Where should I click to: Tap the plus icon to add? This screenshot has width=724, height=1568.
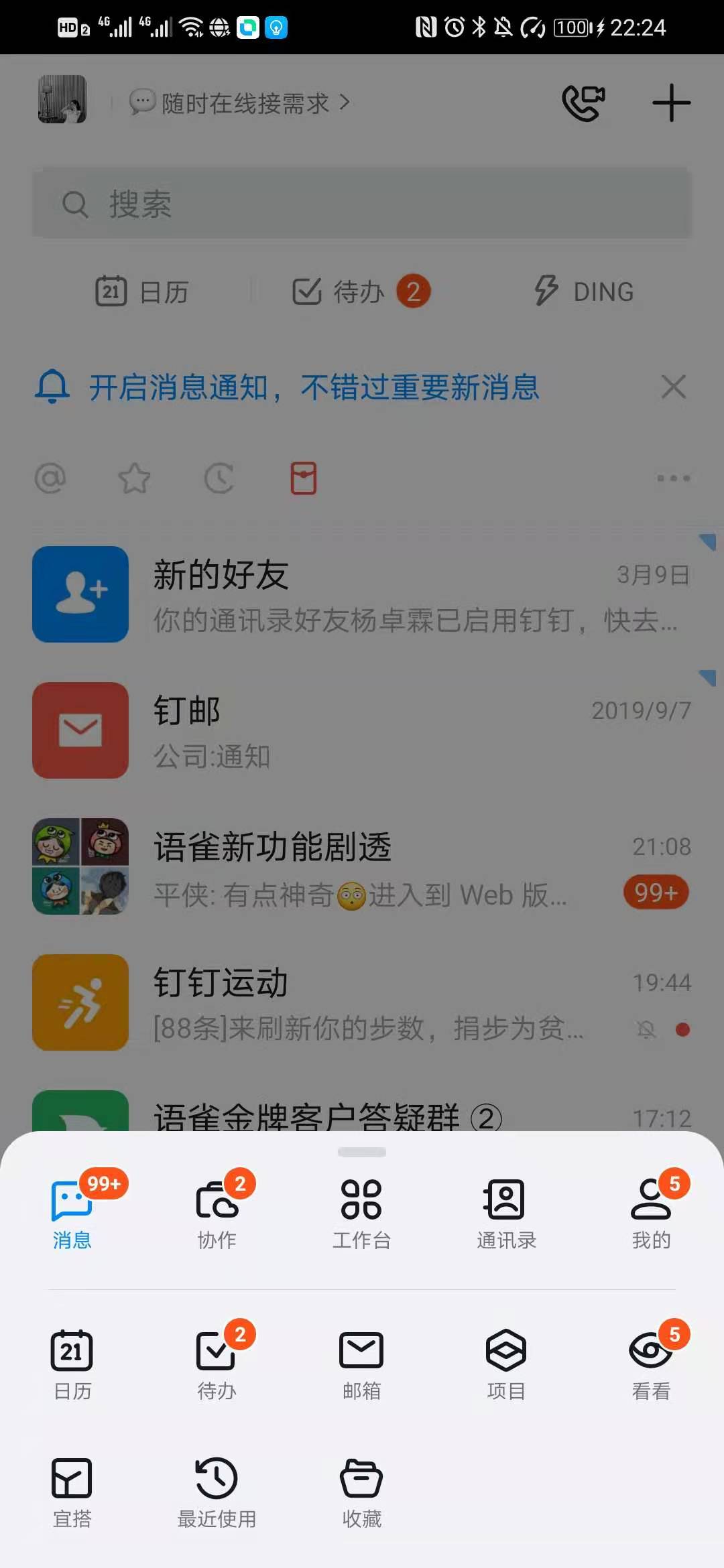point(671,103)
